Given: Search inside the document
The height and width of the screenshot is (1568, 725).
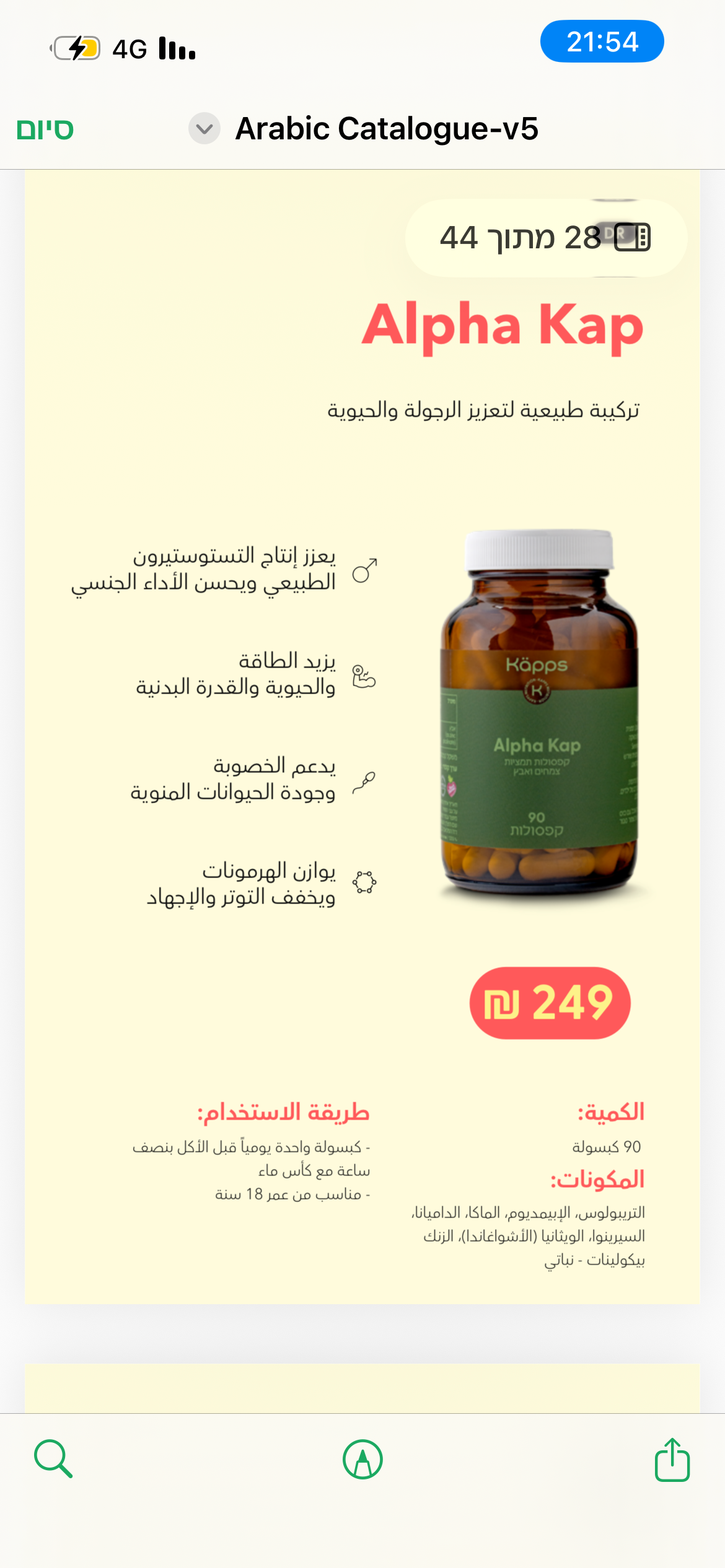Looking at the screenshot, I should click(x=53, y=1459).
